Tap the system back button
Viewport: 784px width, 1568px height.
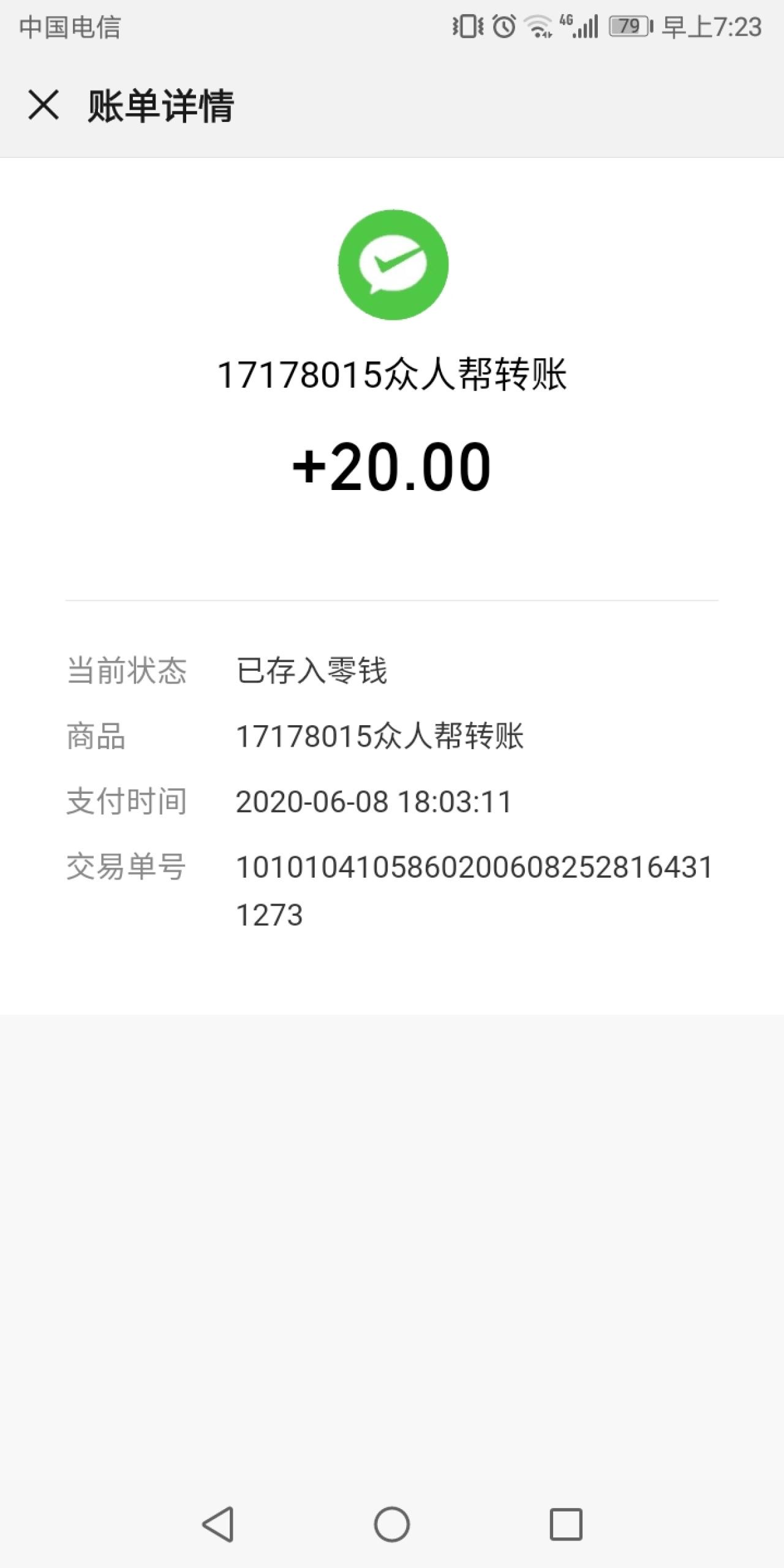218,1523
